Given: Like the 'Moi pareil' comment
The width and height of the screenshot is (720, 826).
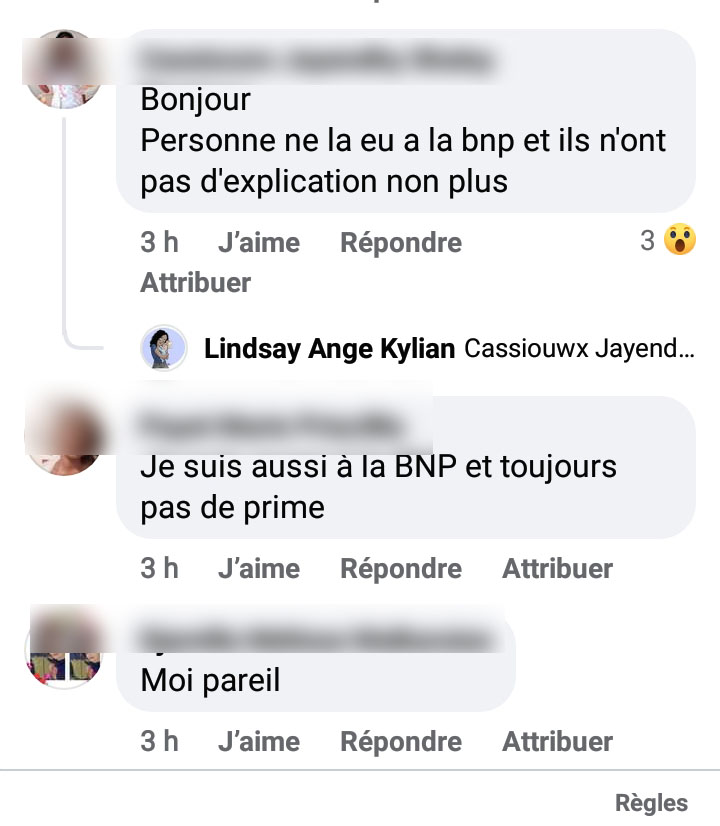Looking at the screenshot, I should point(258,742).
